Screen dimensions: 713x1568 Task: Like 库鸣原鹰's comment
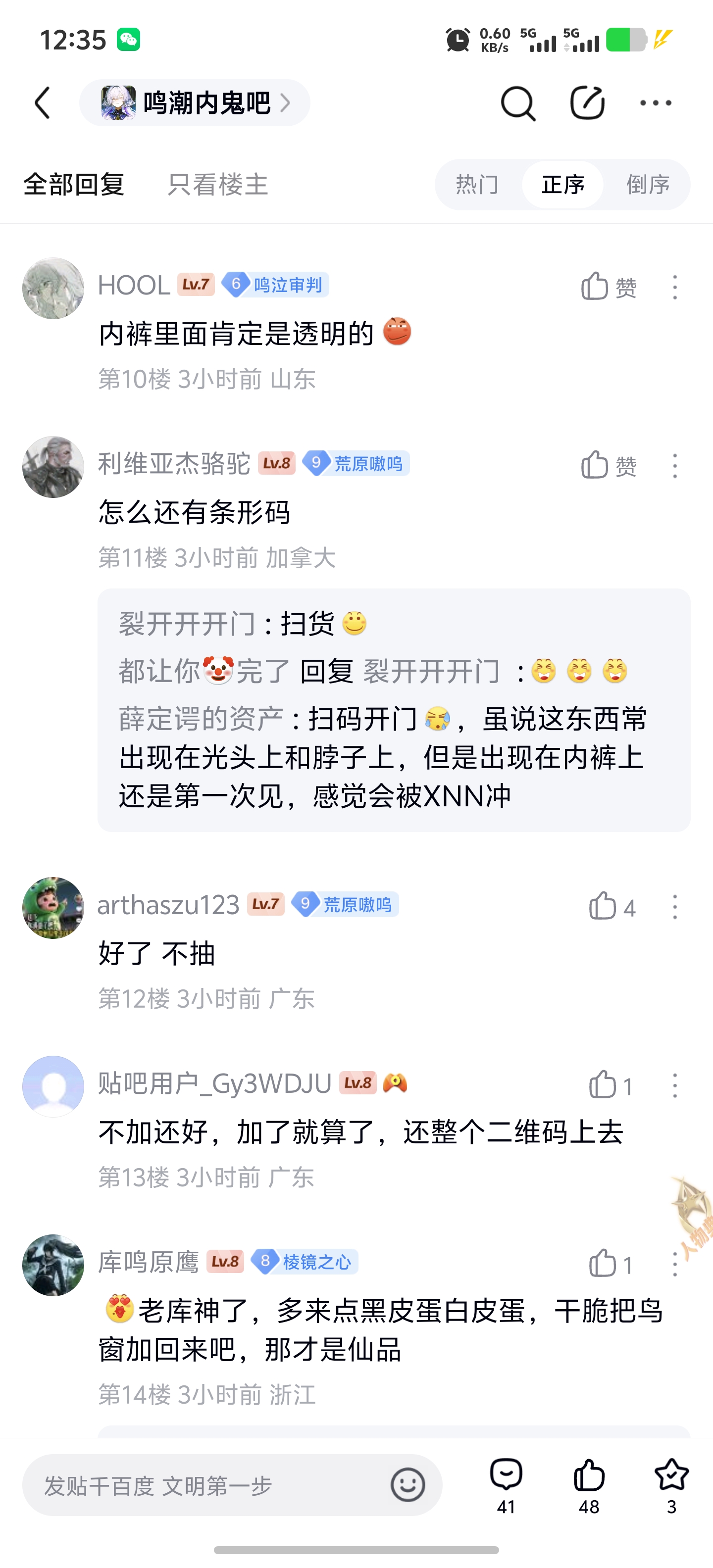click(610, 1264)
